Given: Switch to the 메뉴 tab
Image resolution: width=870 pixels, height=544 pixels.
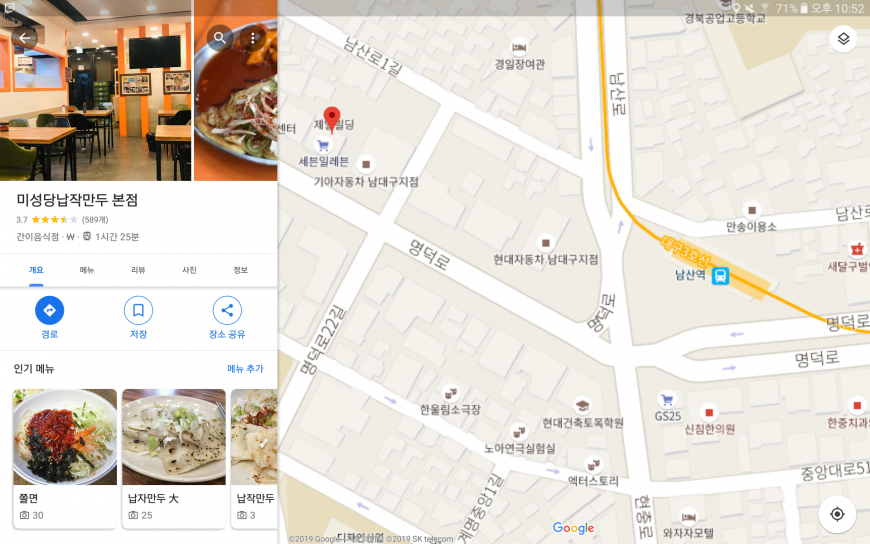Looking at the screenshot, I should point(87,270).
